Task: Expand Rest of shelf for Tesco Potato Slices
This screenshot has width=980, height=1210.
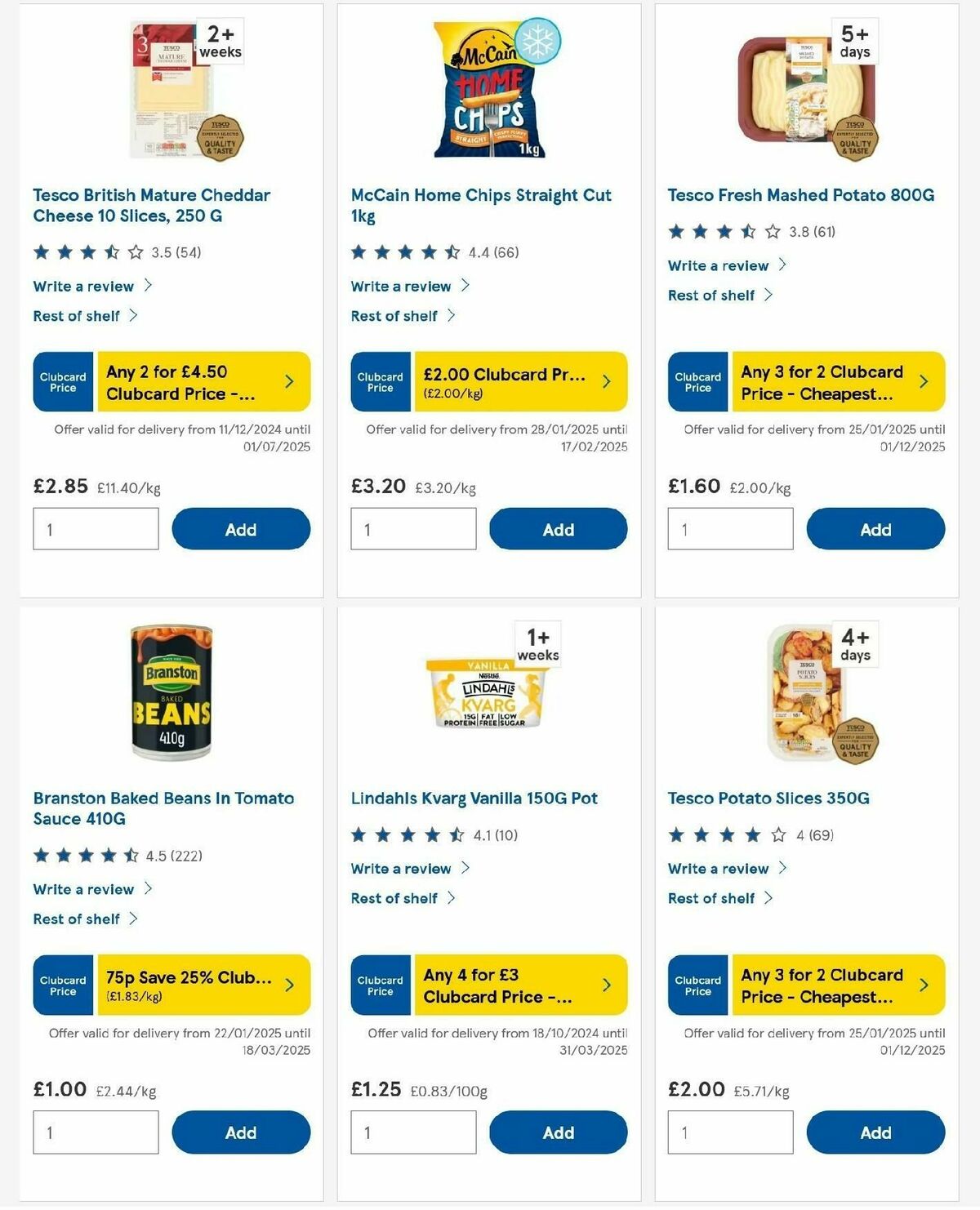Action: (x=711, y=898)
